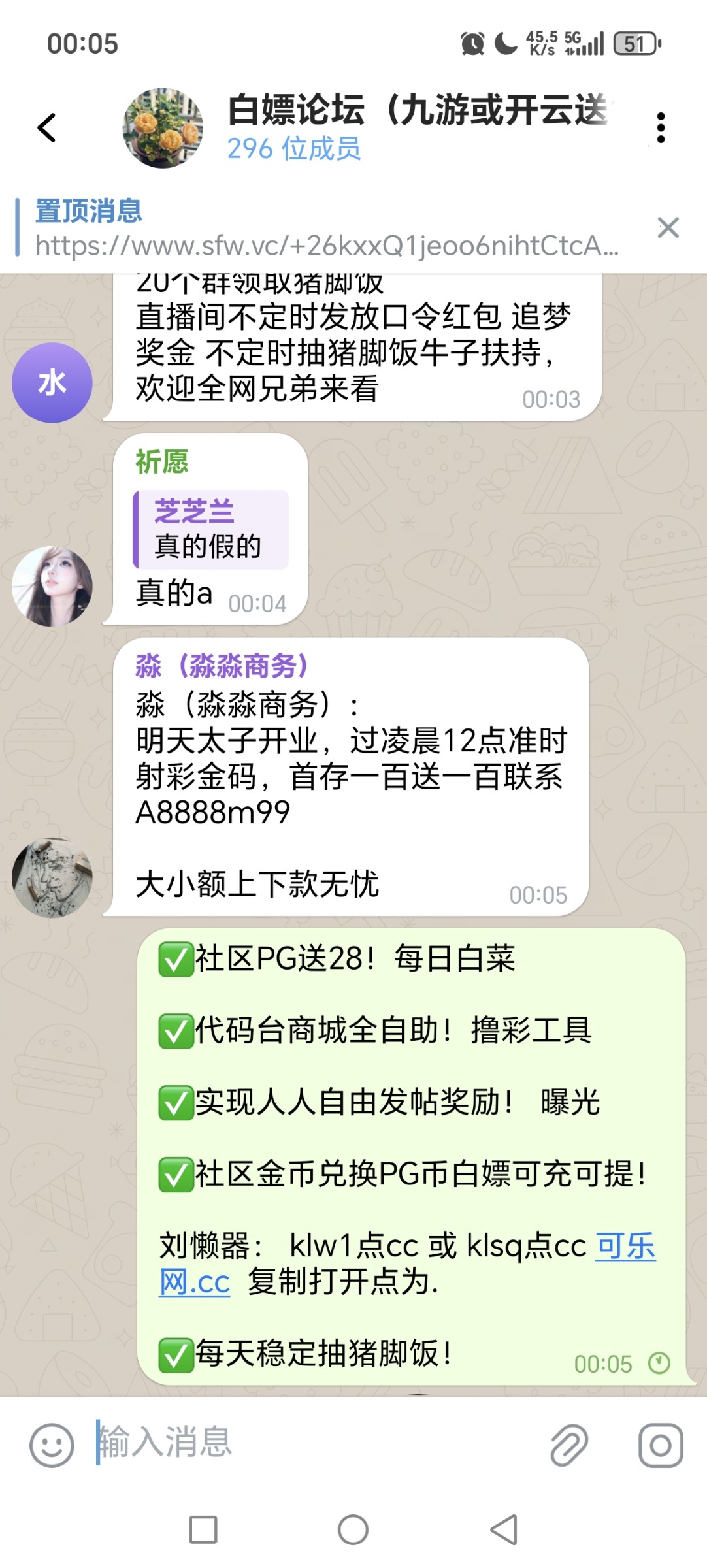The image size is (707, 1568).
Task: Dismiss the pinned message banner
Action: tap(668, 228)
